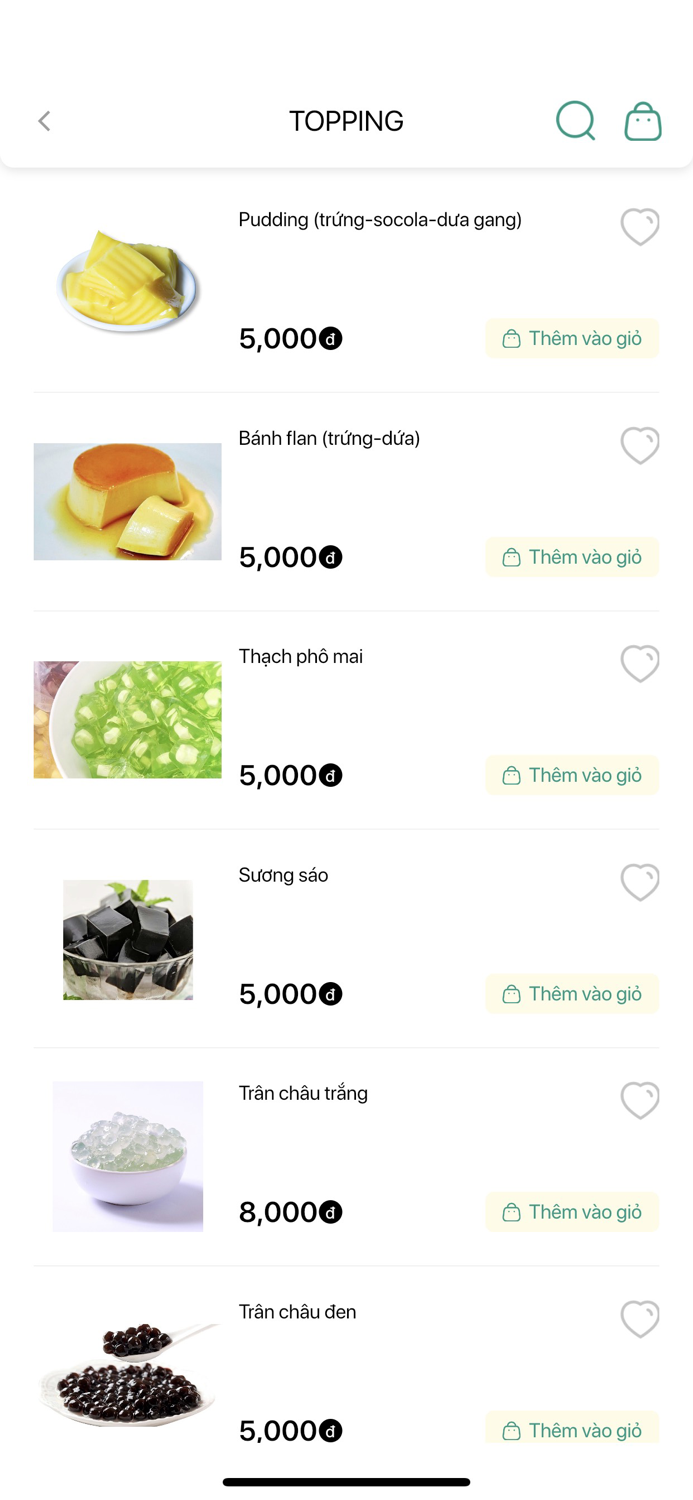Favorite the Trân châu trắng topping
Screen dimensions: 693x1500
point(640,1100)
